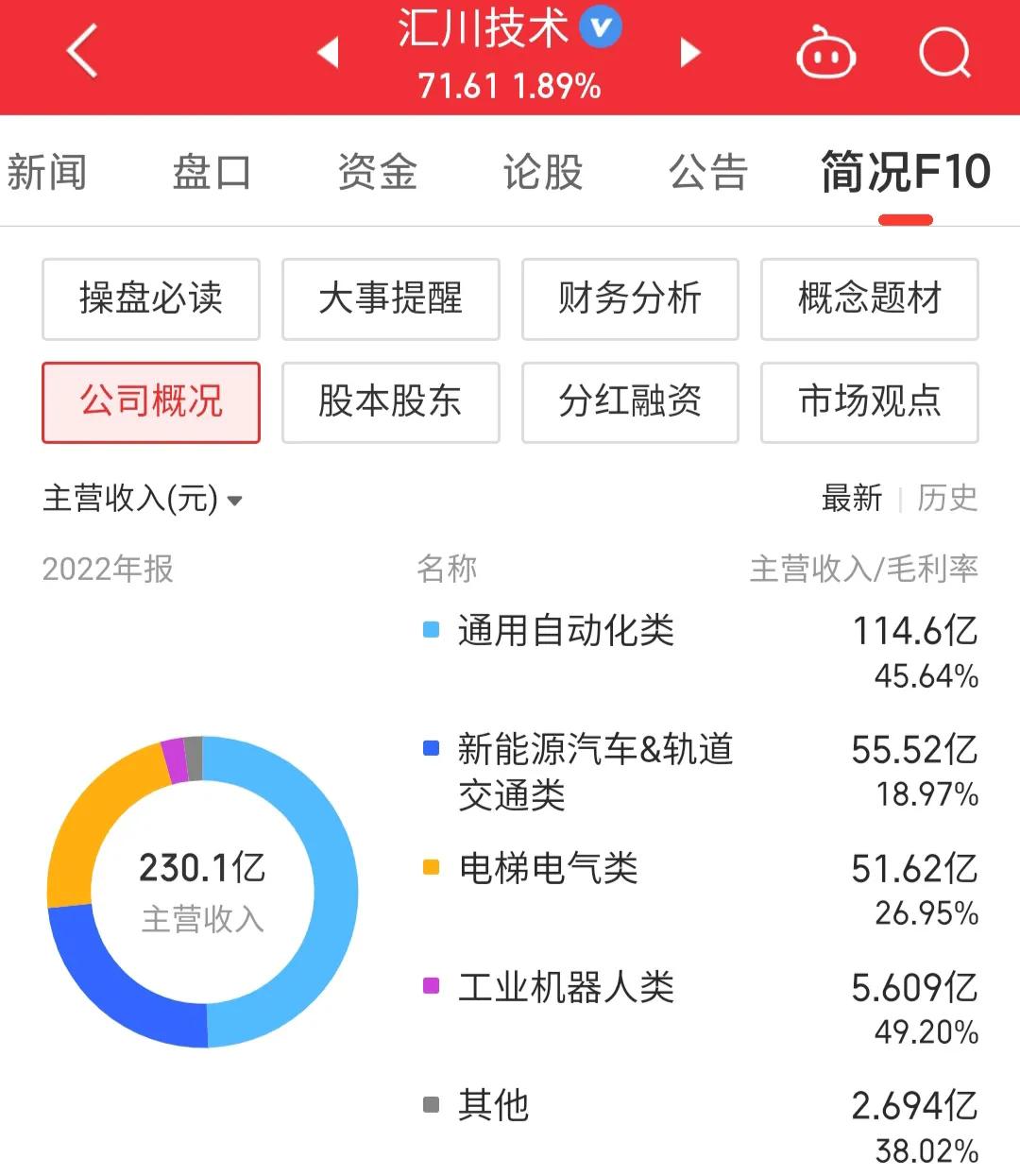Open 财务分析 financial analysis
Image resolution: width=1020 pixels, height=1176 pixels.
[x=630, y=299]
